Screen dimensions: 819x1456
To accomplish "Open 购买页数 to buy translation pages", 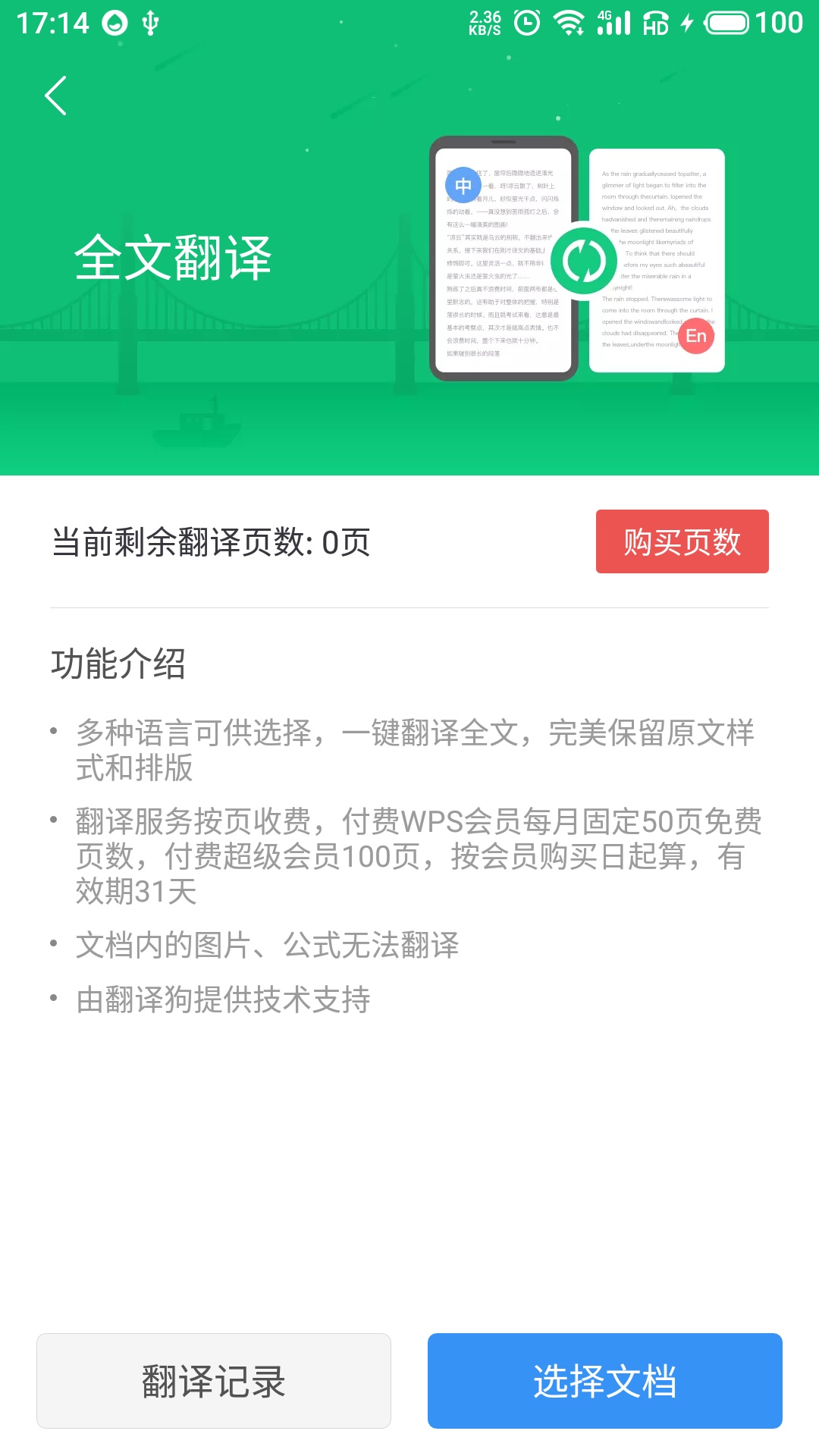I will 682,541.
